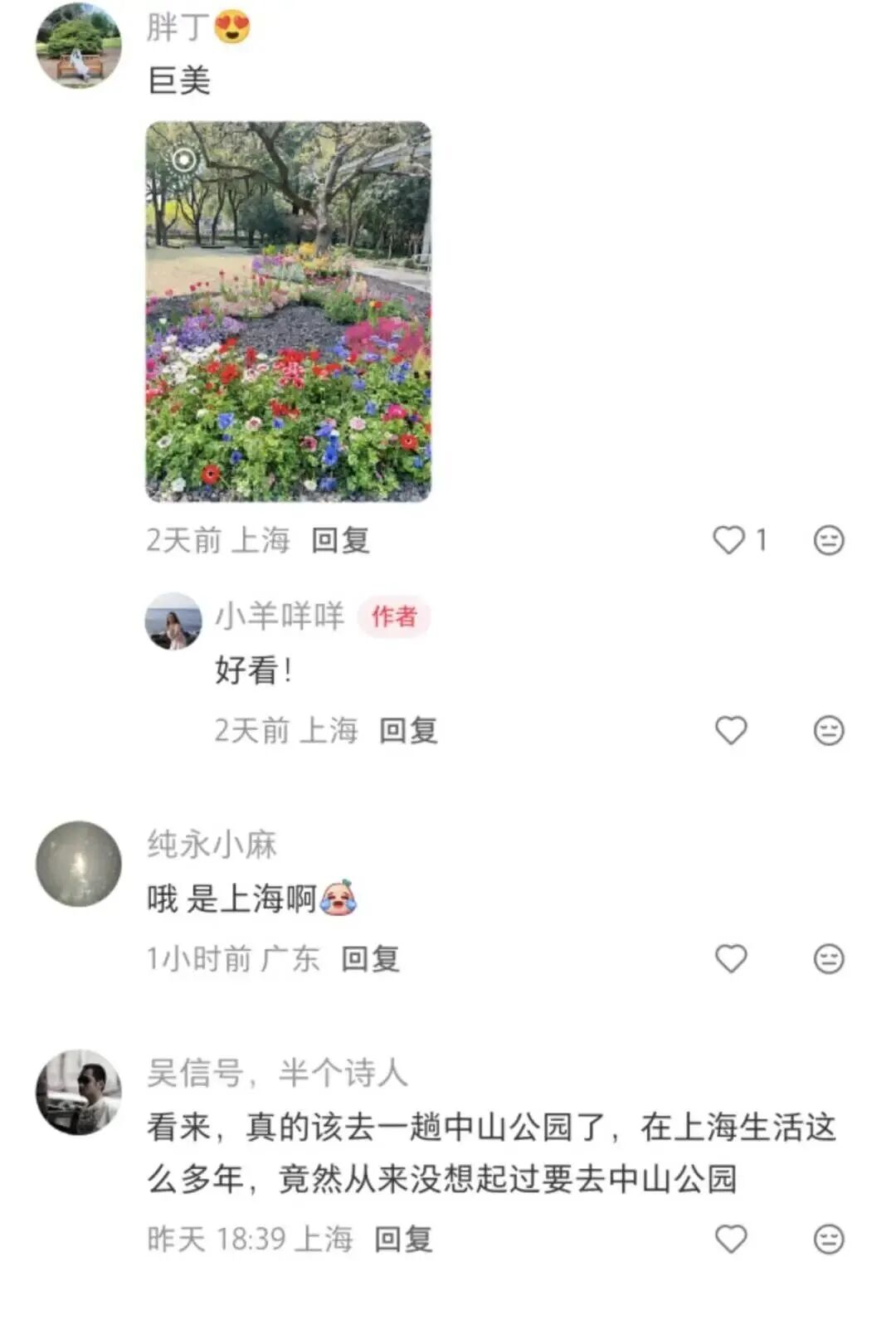Image resolution: width=896 pixels, height=1320 pixels.
Task: Open author 小羊咩咩's avatar
Action: pos(173,621)
